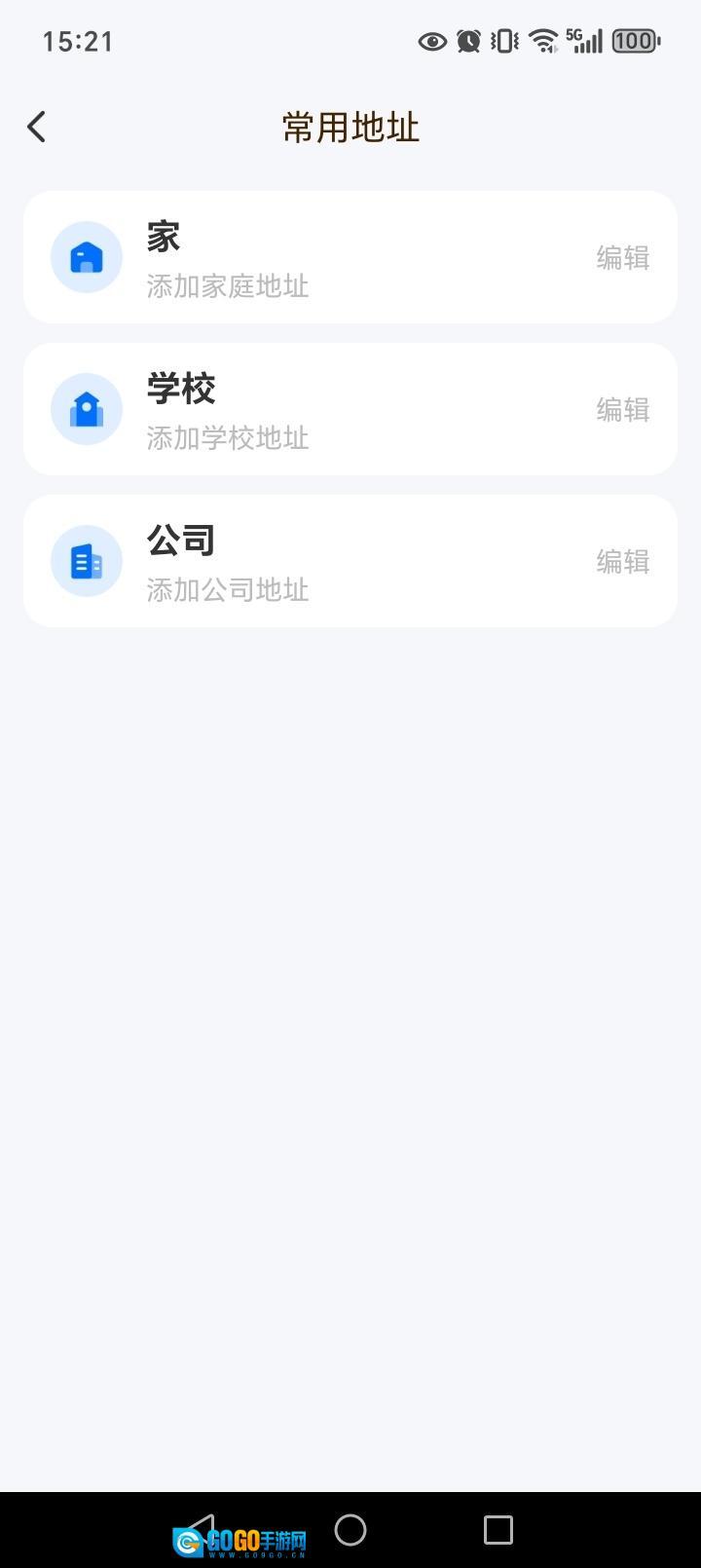Tap the back arrow to exit 常用地址
Viewport: 701px width, 1568px height.
pyautogui.click(x=37, y=127)
